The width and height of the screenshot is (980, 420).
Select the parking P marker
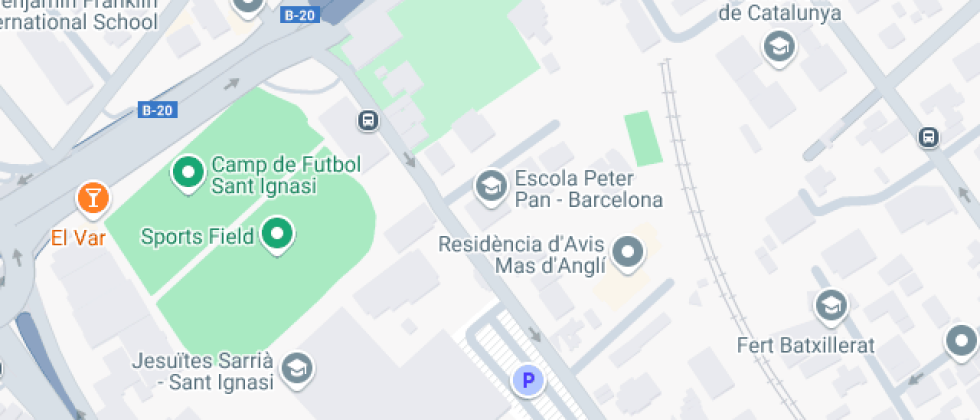point(528,380)
